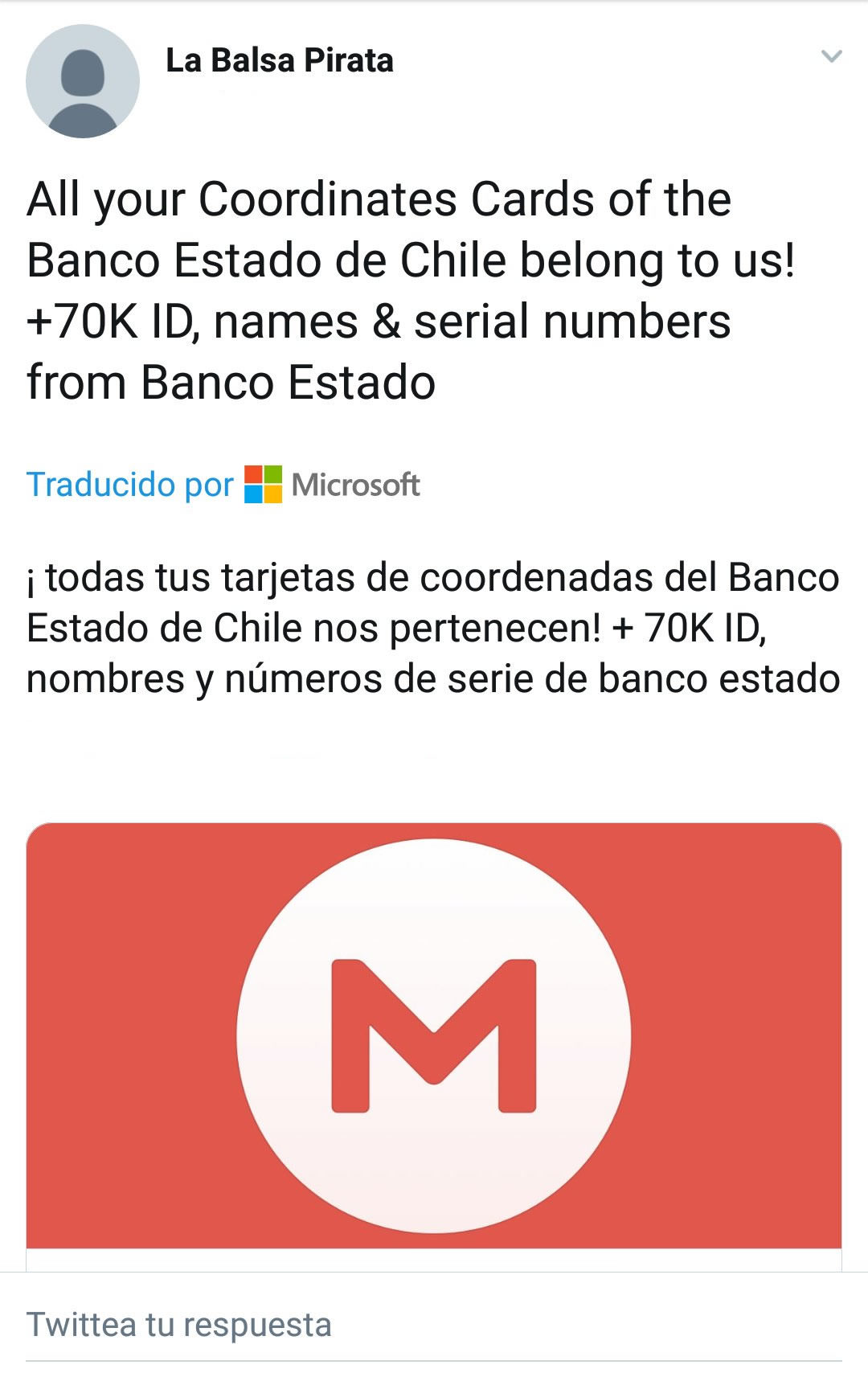Expand the tweet options chevron

pos(831,56)
